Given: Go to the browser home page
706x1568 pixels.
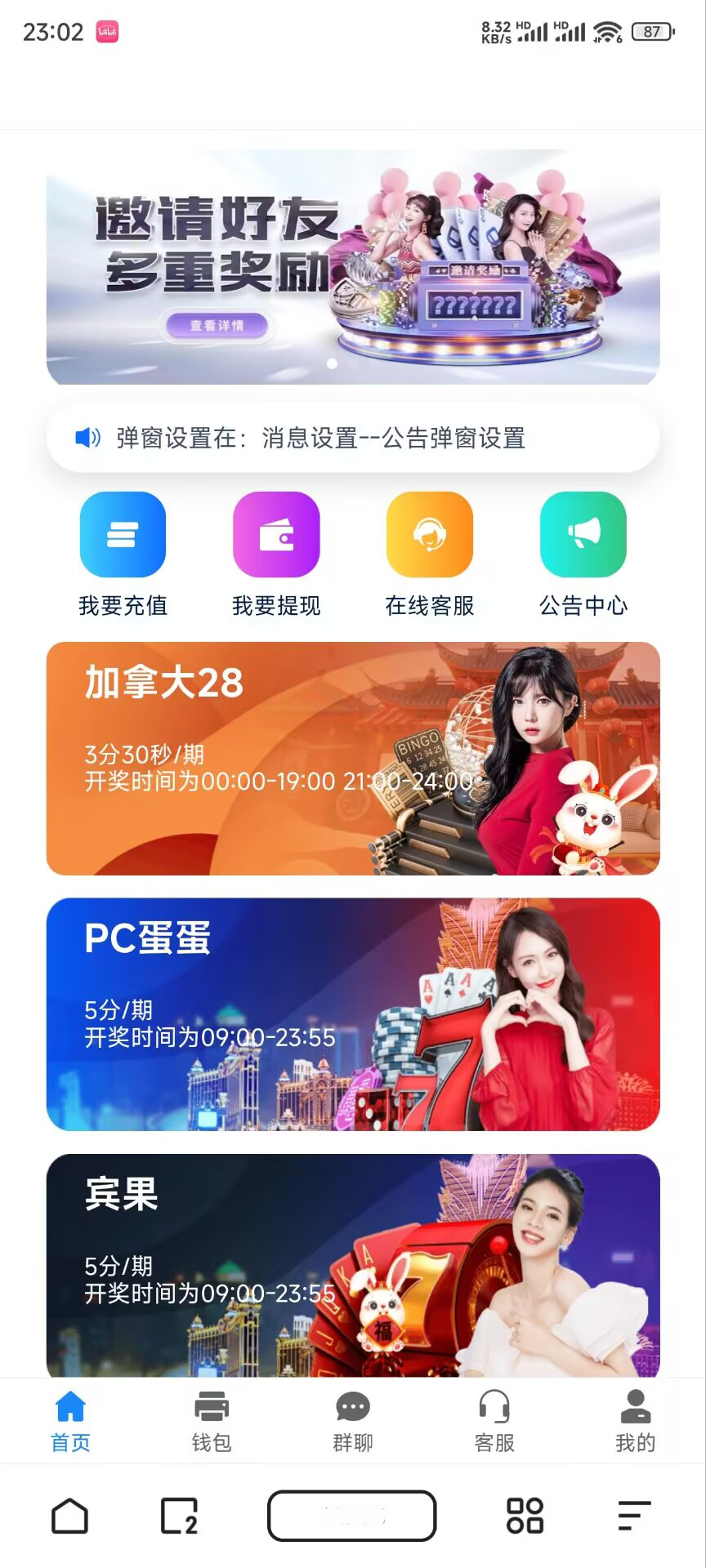Looking at the screenshot, I should click(x=69, y=1516).
